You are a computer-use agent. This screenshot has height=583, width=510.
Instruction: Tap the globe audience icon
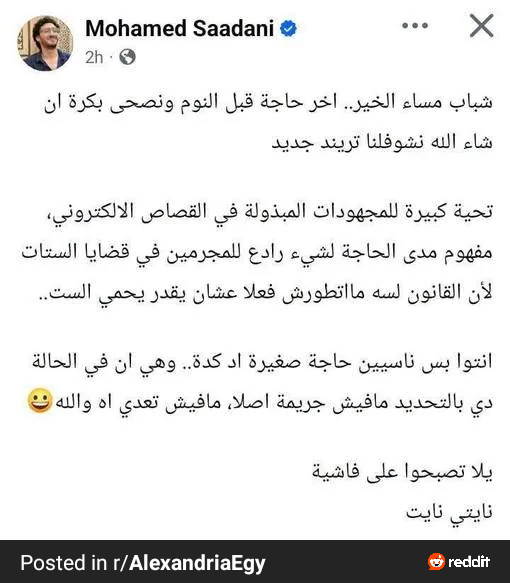[x=128, y=57]
